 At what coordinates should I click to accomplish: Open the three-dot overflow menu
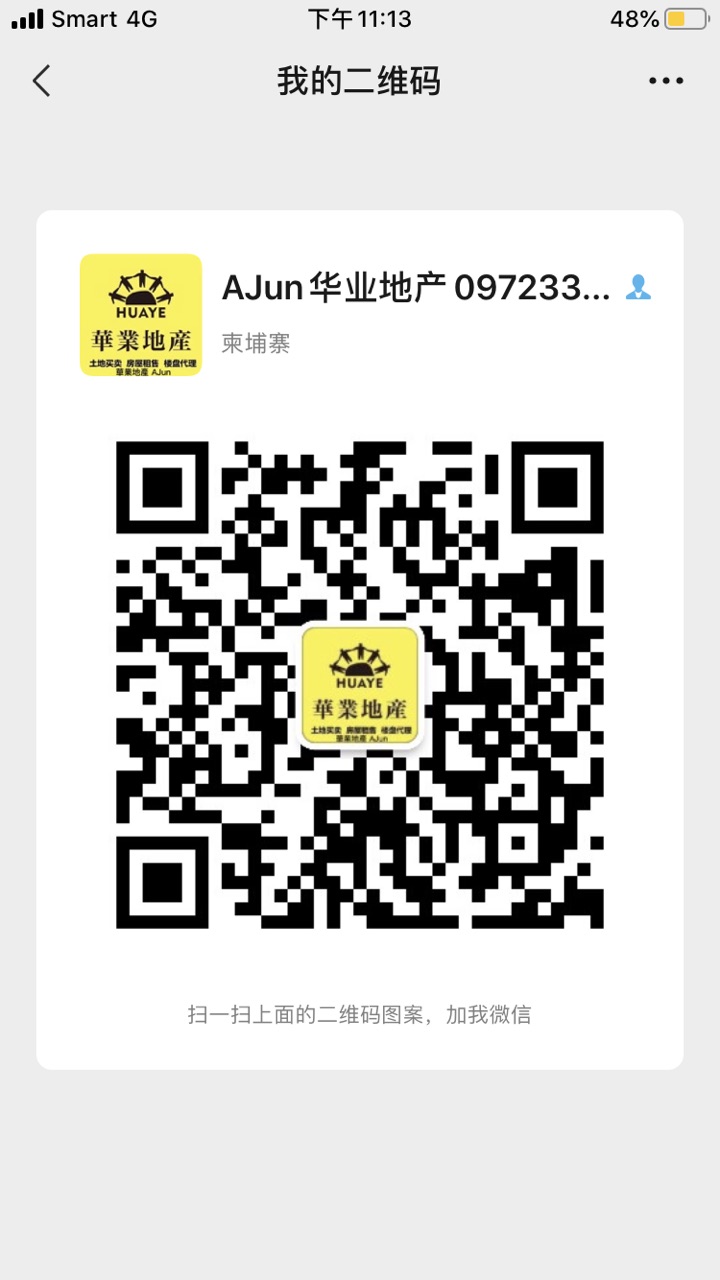(665, 81)
